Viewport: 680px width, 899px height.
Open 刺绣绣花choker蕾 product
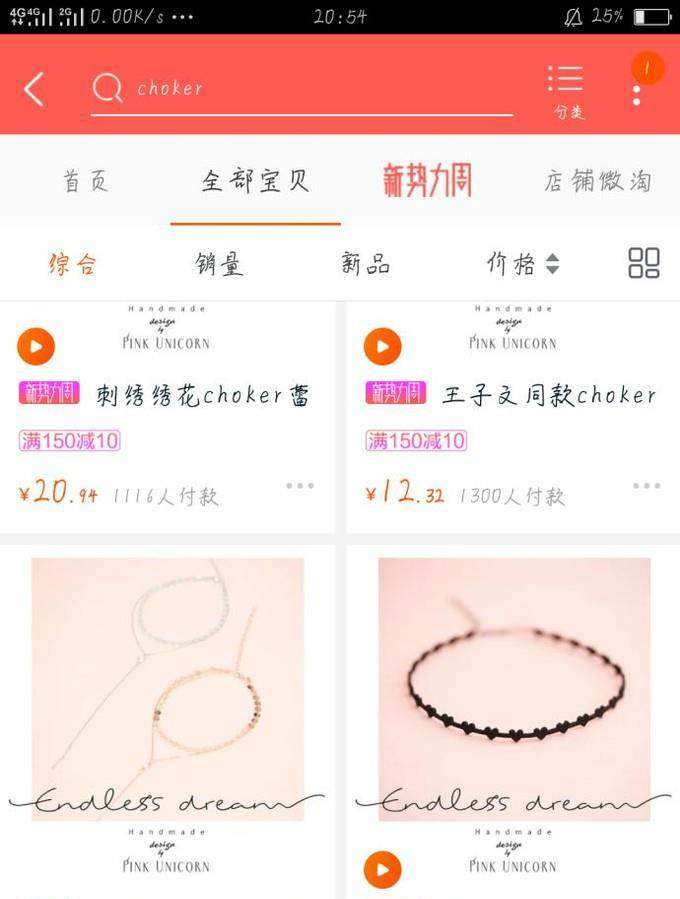(203, 395)
